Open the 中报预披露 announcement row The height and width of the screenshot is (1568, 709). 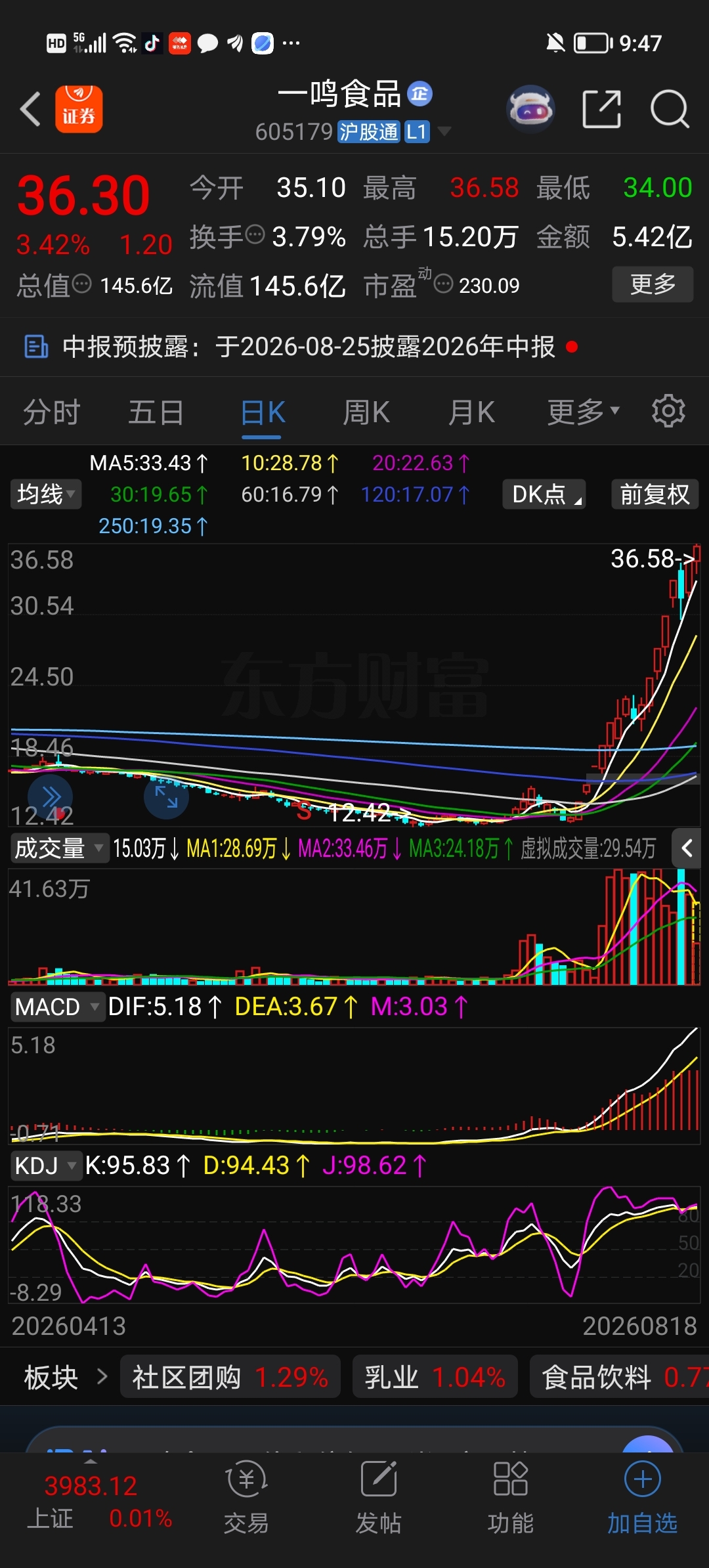(x=354, y=347)
